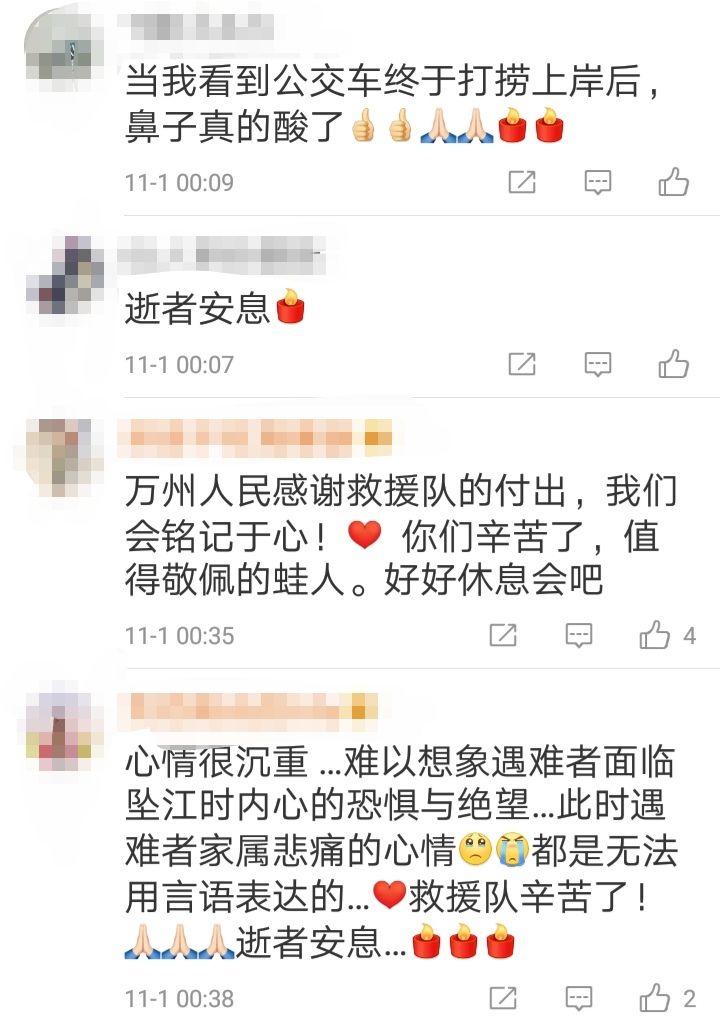Reply to the 逝者安息 comment from 00:07
720x1024 pixels.
click(x=598, y=363)
